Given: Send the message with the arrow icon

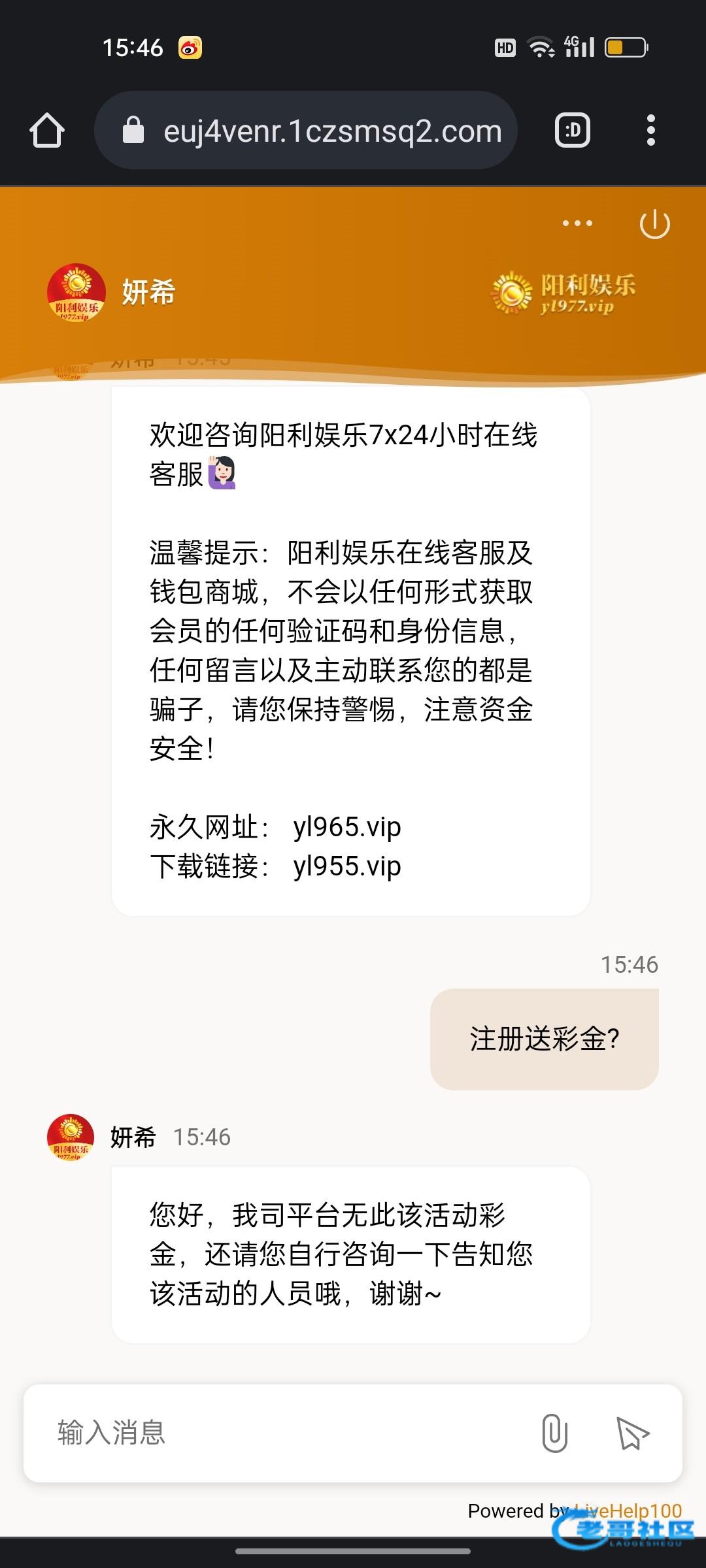Looking at the screenshot, I should click(632, 1432).
